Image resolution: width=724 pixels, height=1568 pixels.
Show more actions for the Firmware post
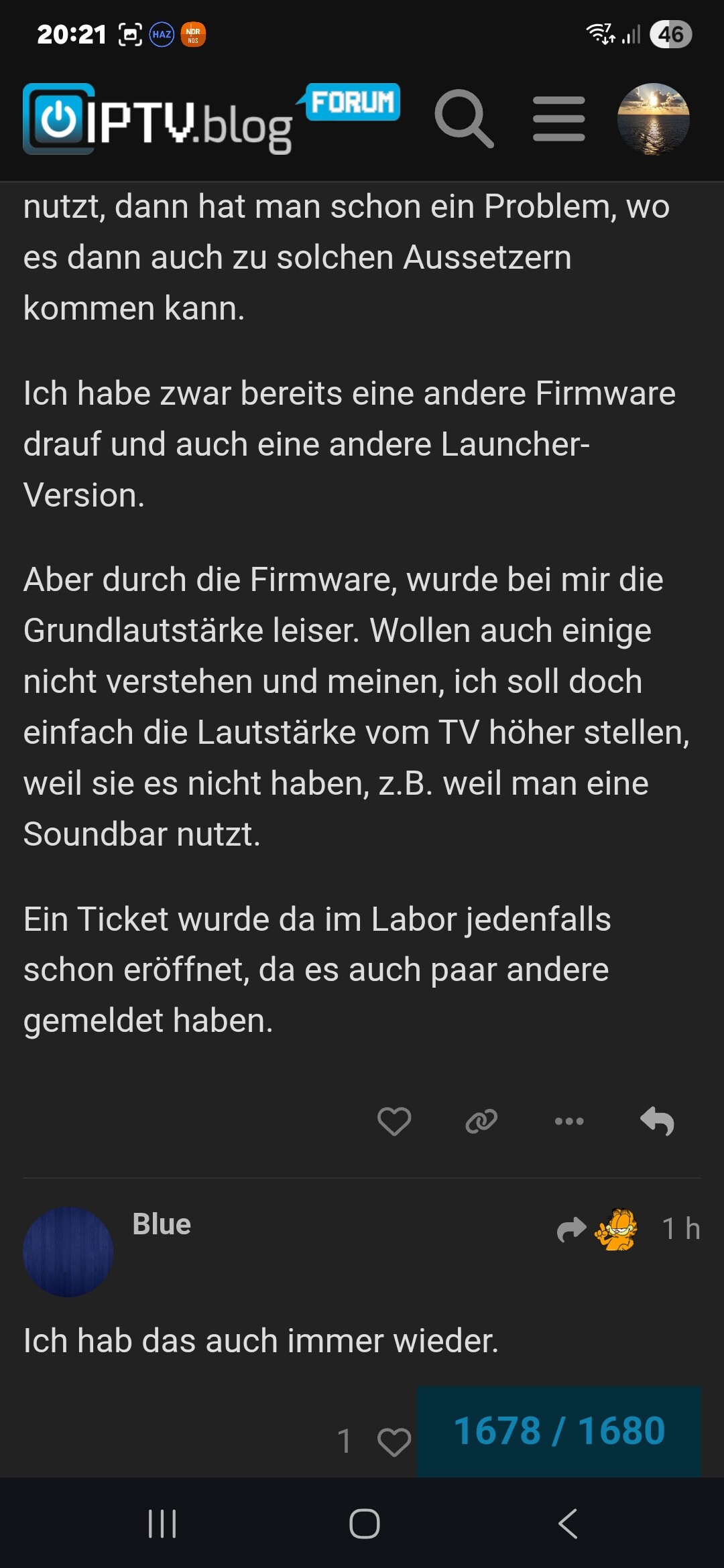(569, 1121)
